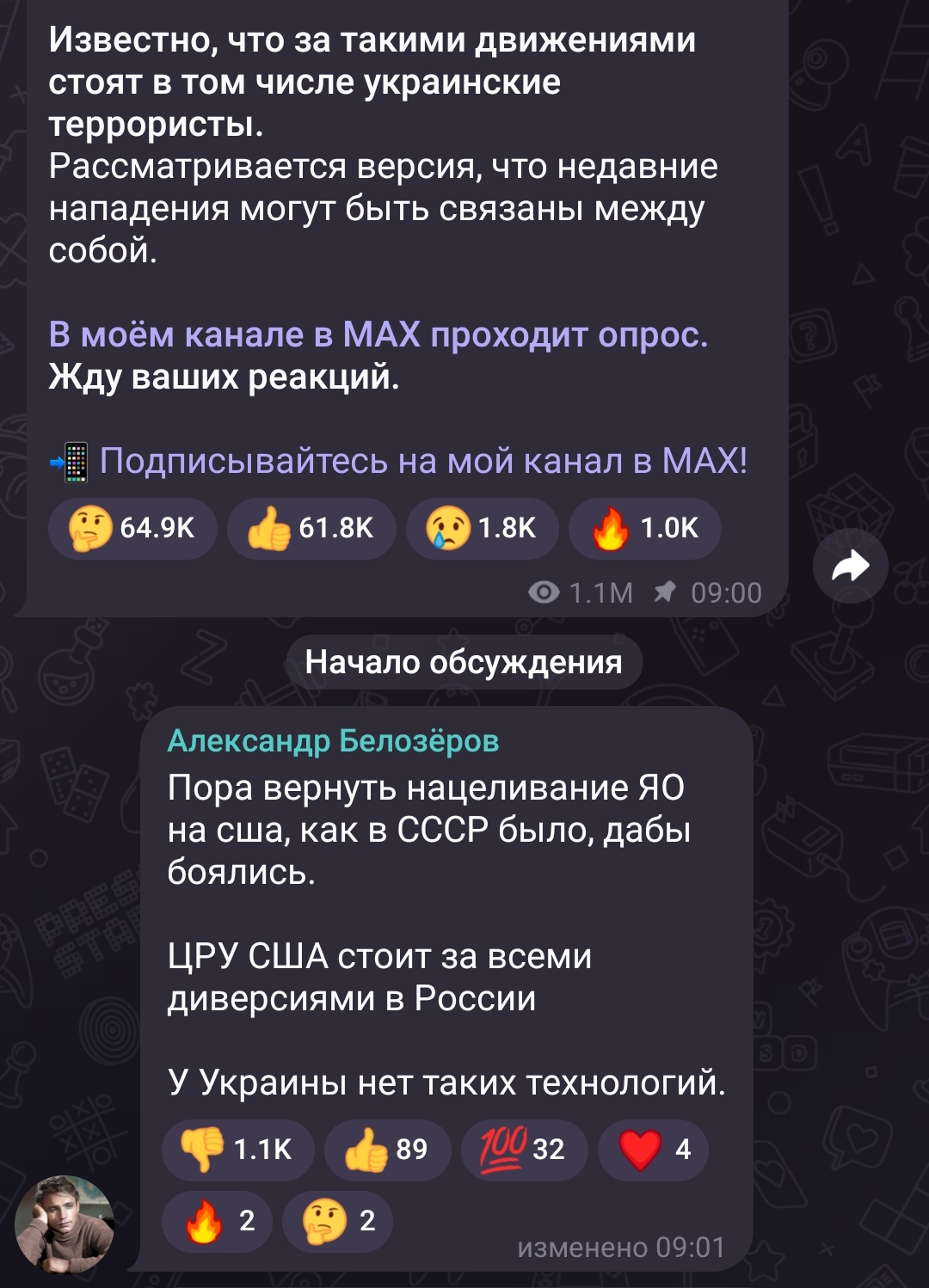This screenshot has width=929, height=1288.
Task: Like the comment with 89 thumbs up
Action: pos(387,1149)
